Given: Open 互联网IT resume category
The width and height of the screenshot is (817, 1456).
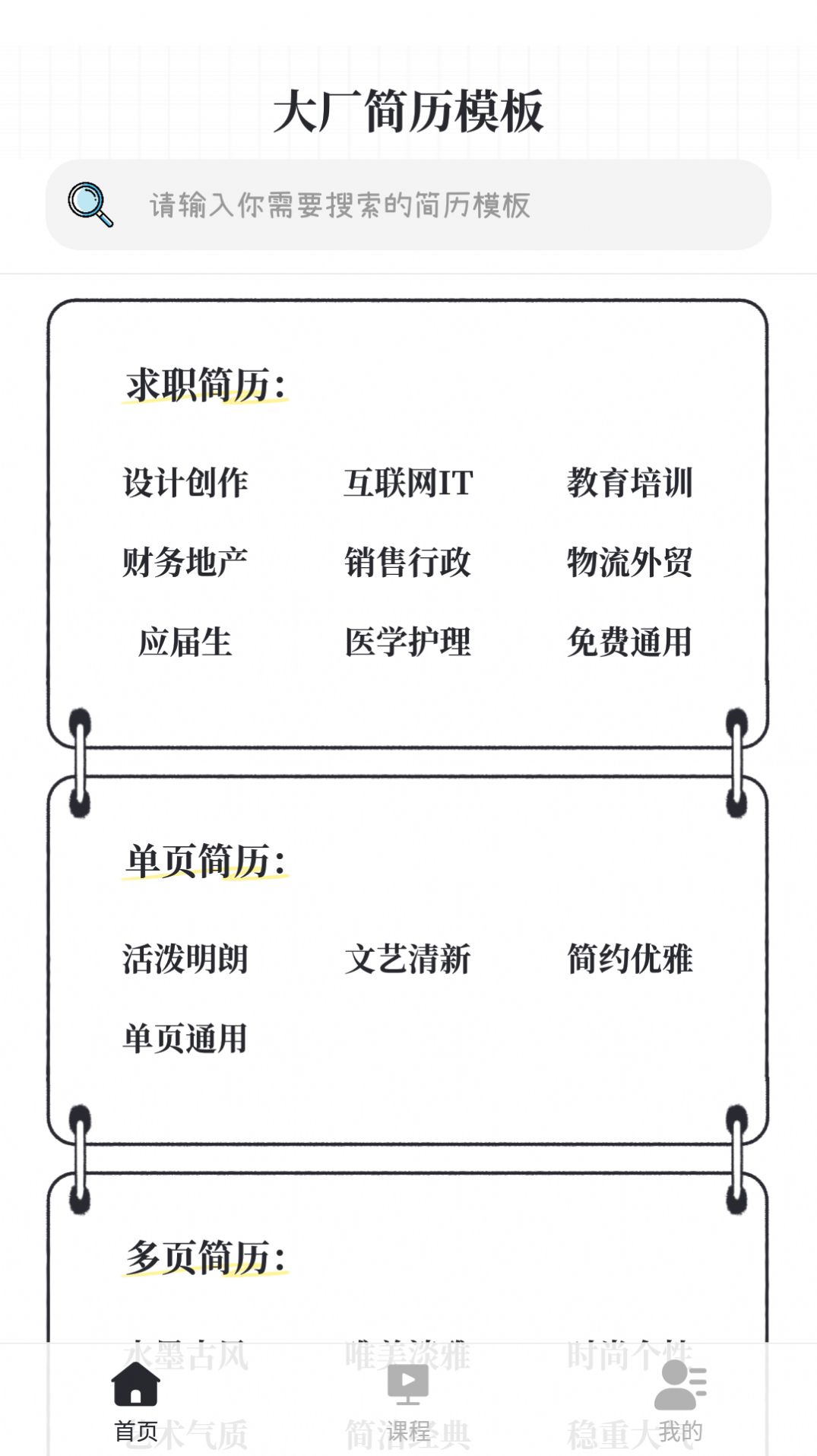Looking at the screenshot, I should (408, 483).
